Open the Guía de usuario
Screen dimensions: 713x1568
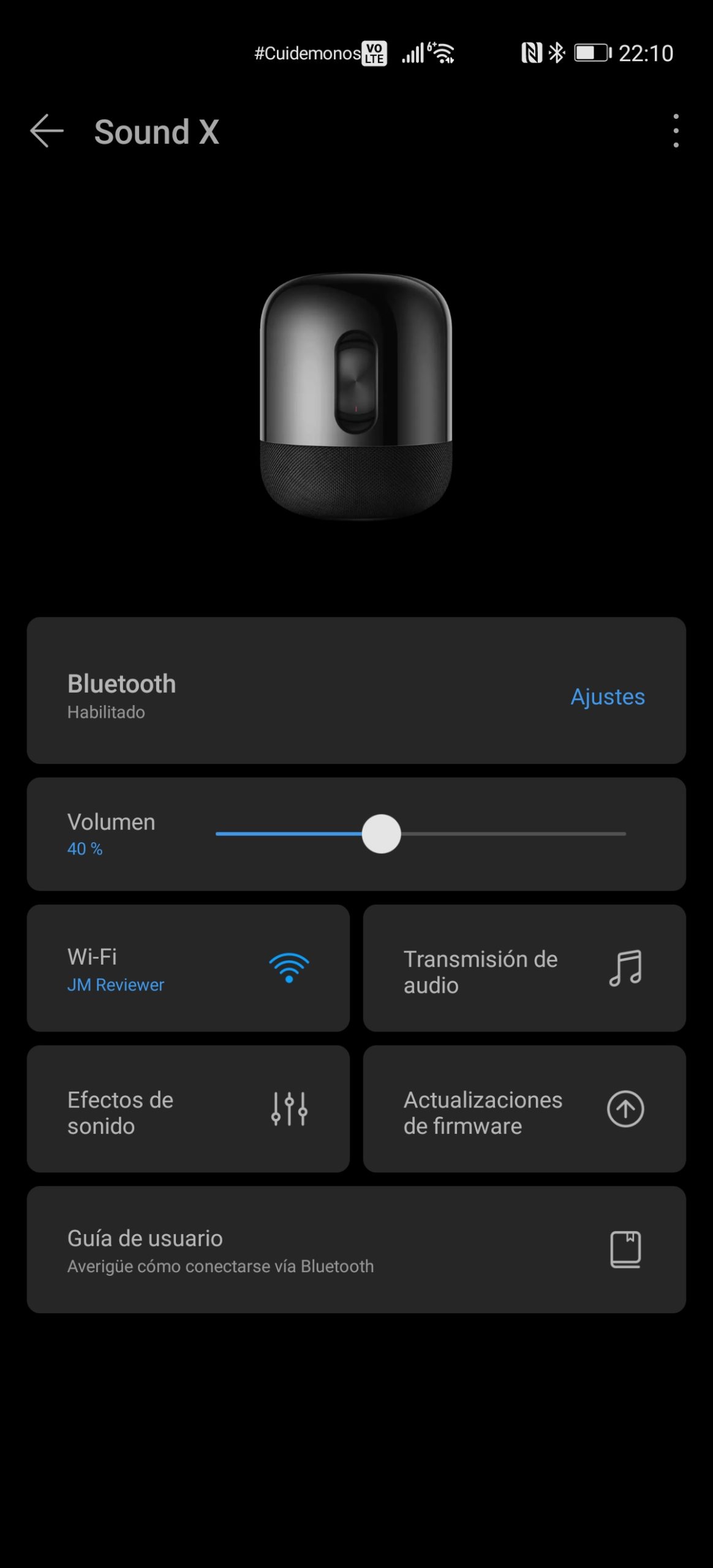tap(356, 1249)
